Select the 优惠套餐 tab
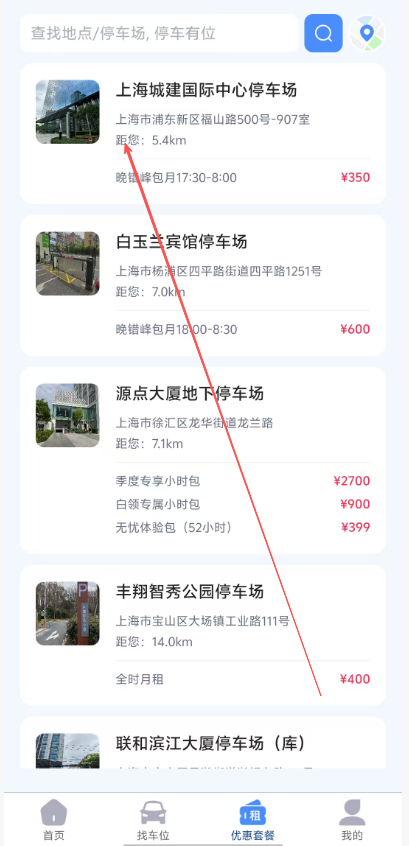 click(x=253, y=820)
